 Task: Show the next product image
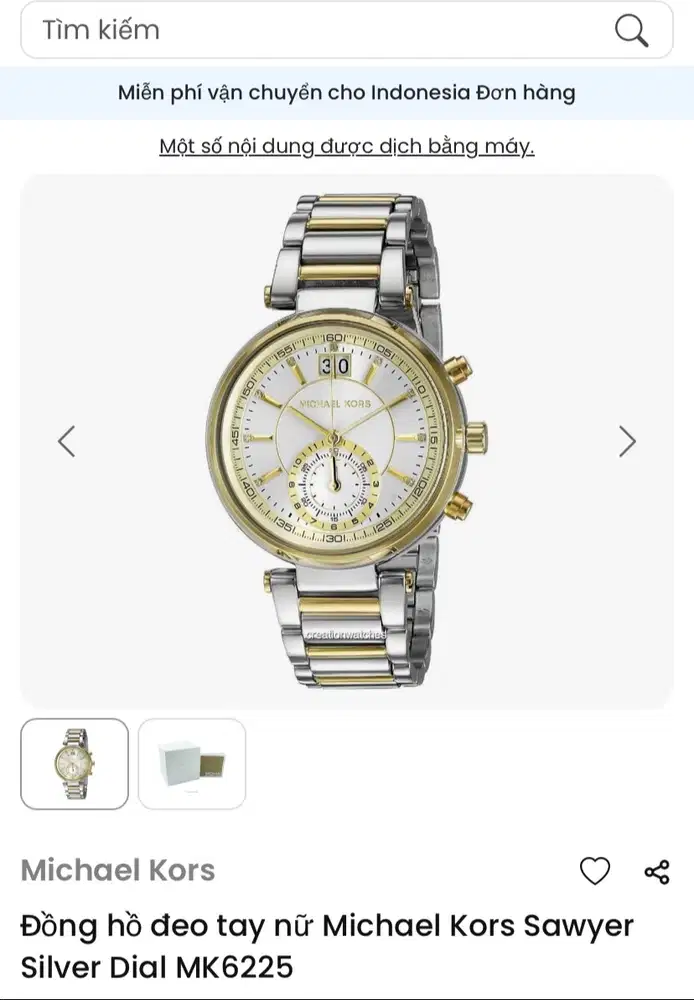point(627,441)
